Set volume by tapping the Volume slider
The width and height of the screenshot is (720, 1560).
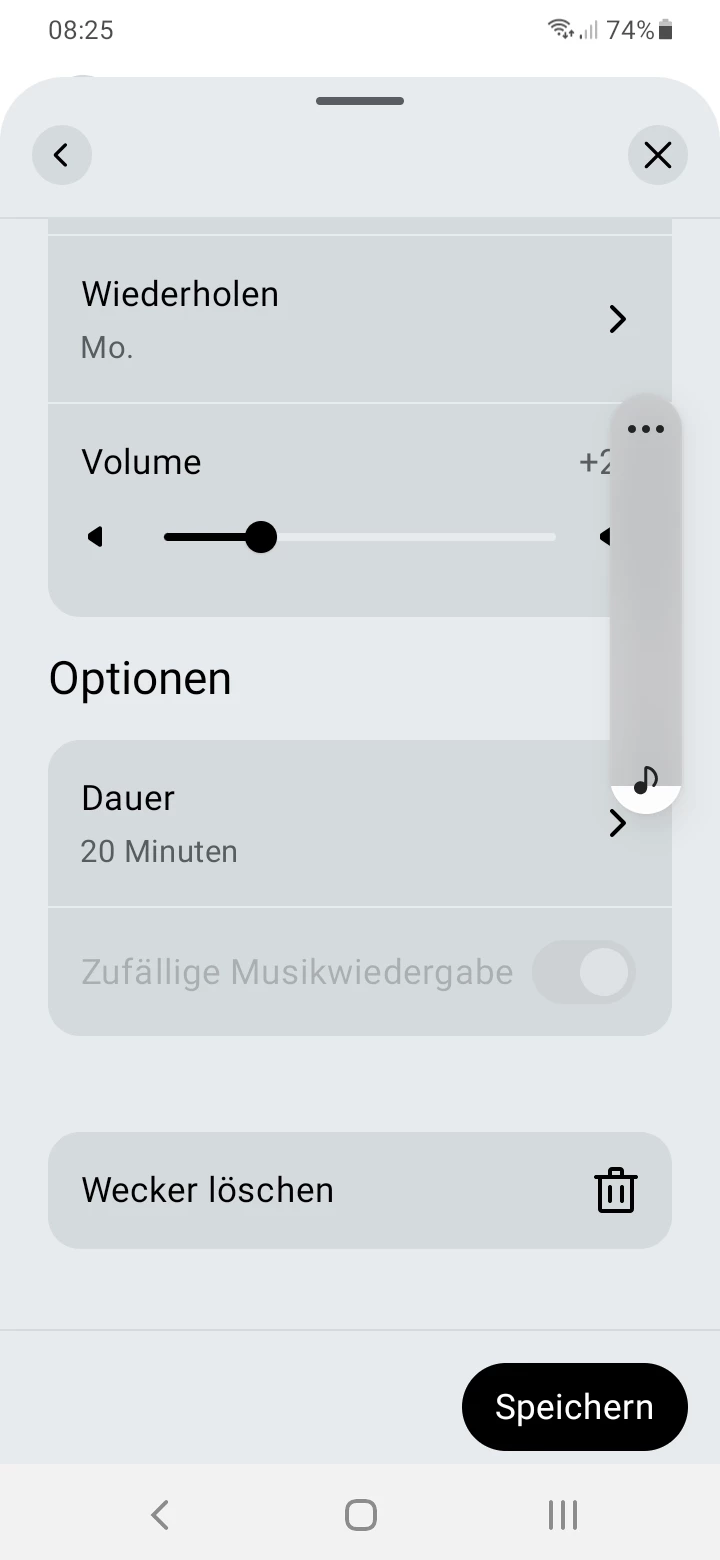[360, 537]
